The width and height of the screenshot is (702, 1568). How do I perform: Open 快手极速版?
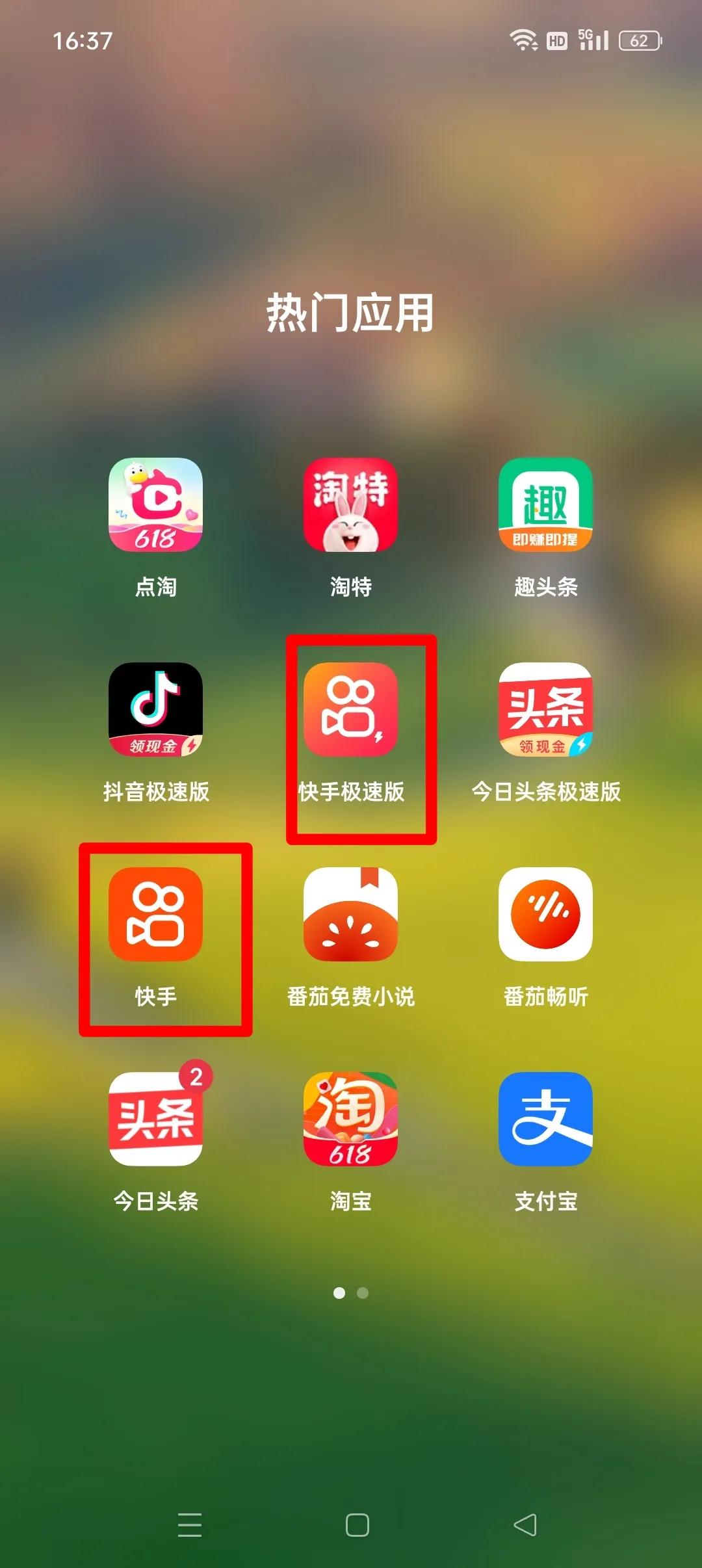(x=350, y=710)
